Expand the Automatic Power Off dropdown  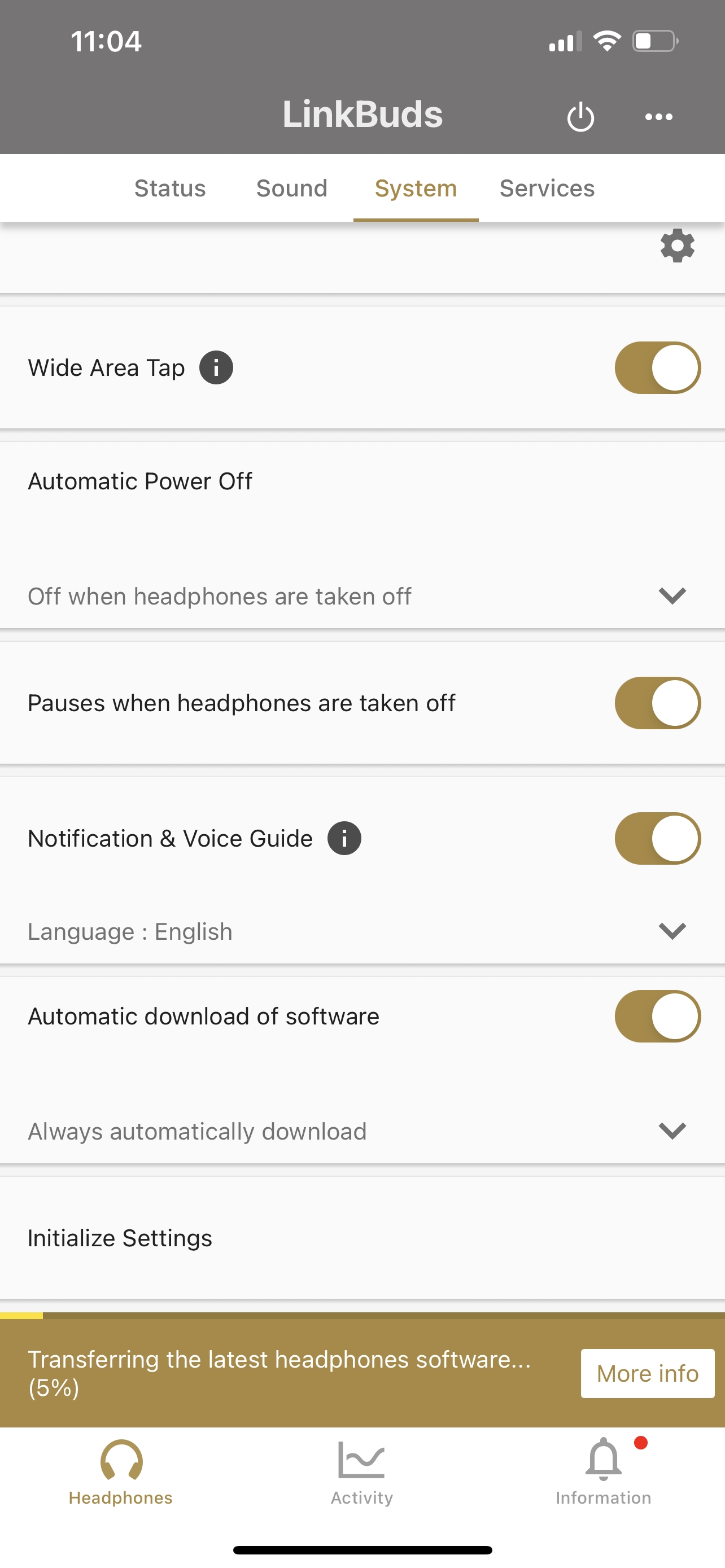pyautogui.click(x=362, y=596)
